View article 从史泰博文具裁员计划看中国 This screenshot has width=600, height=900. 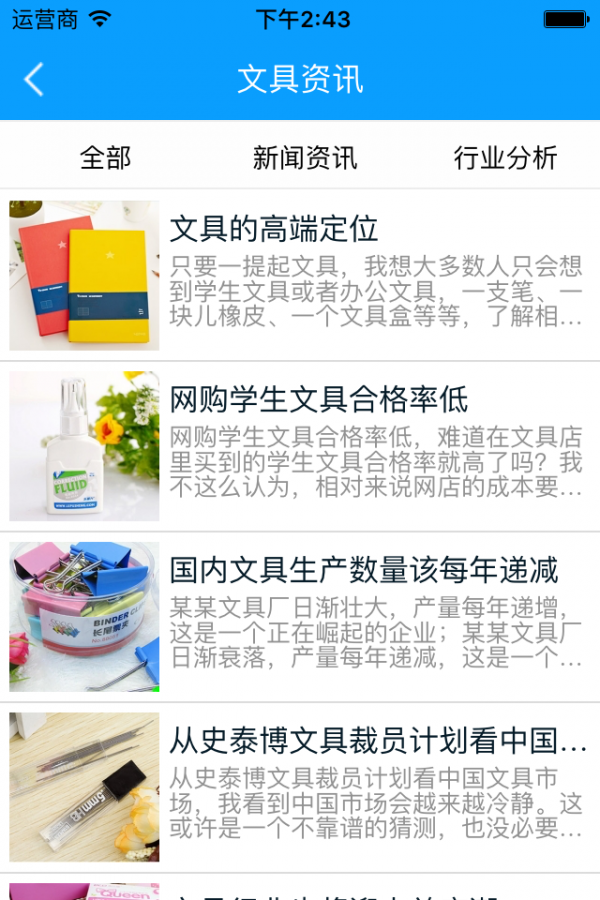click(x=300, y=787)
